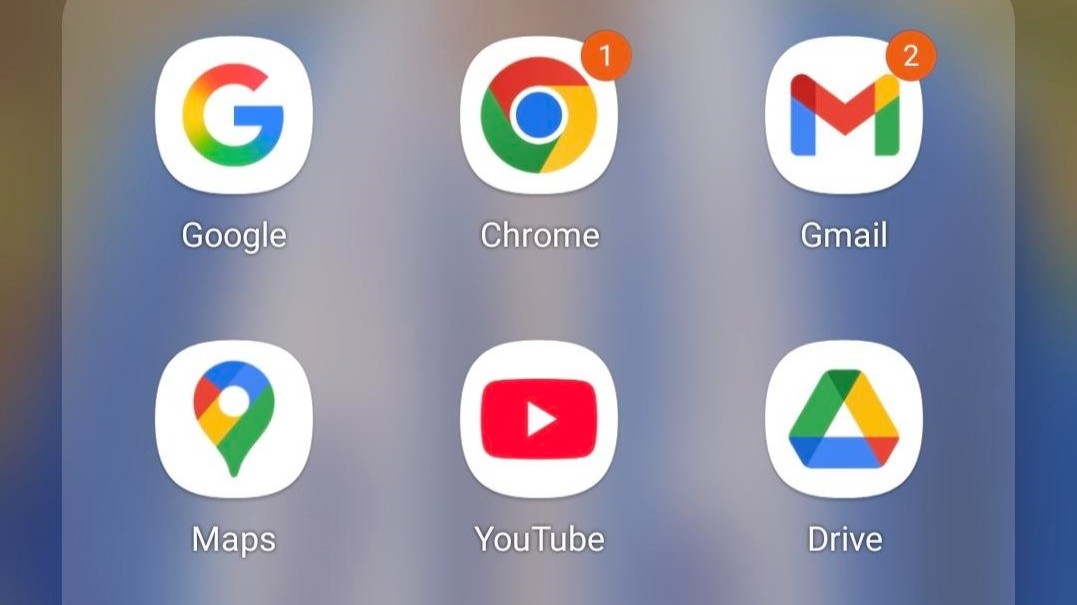Open Gmail with two notifications
Viewport: 1077px width, 605px height.
click(844, 115)
